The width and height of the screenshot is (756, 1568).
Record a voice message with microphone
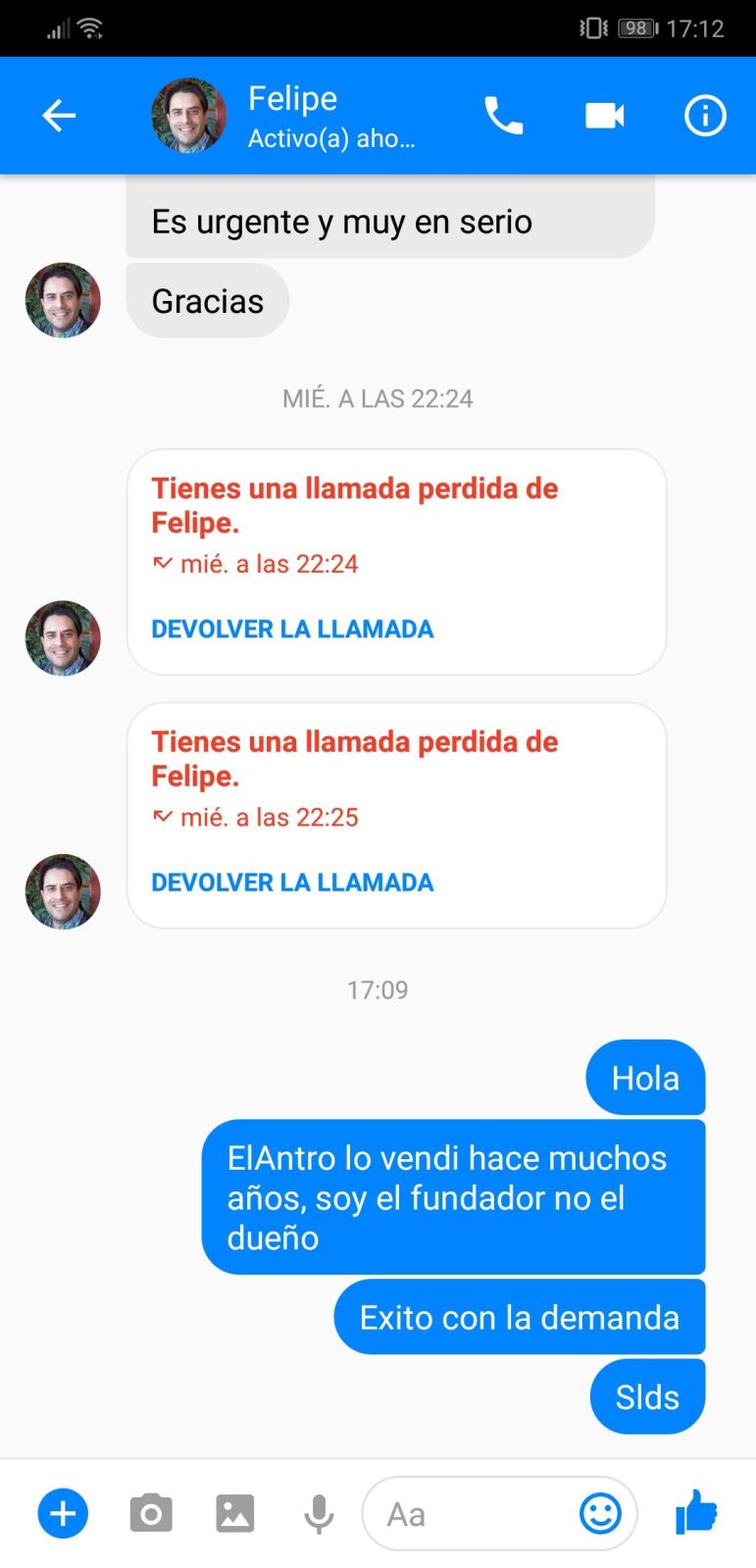coord(319,1513)
